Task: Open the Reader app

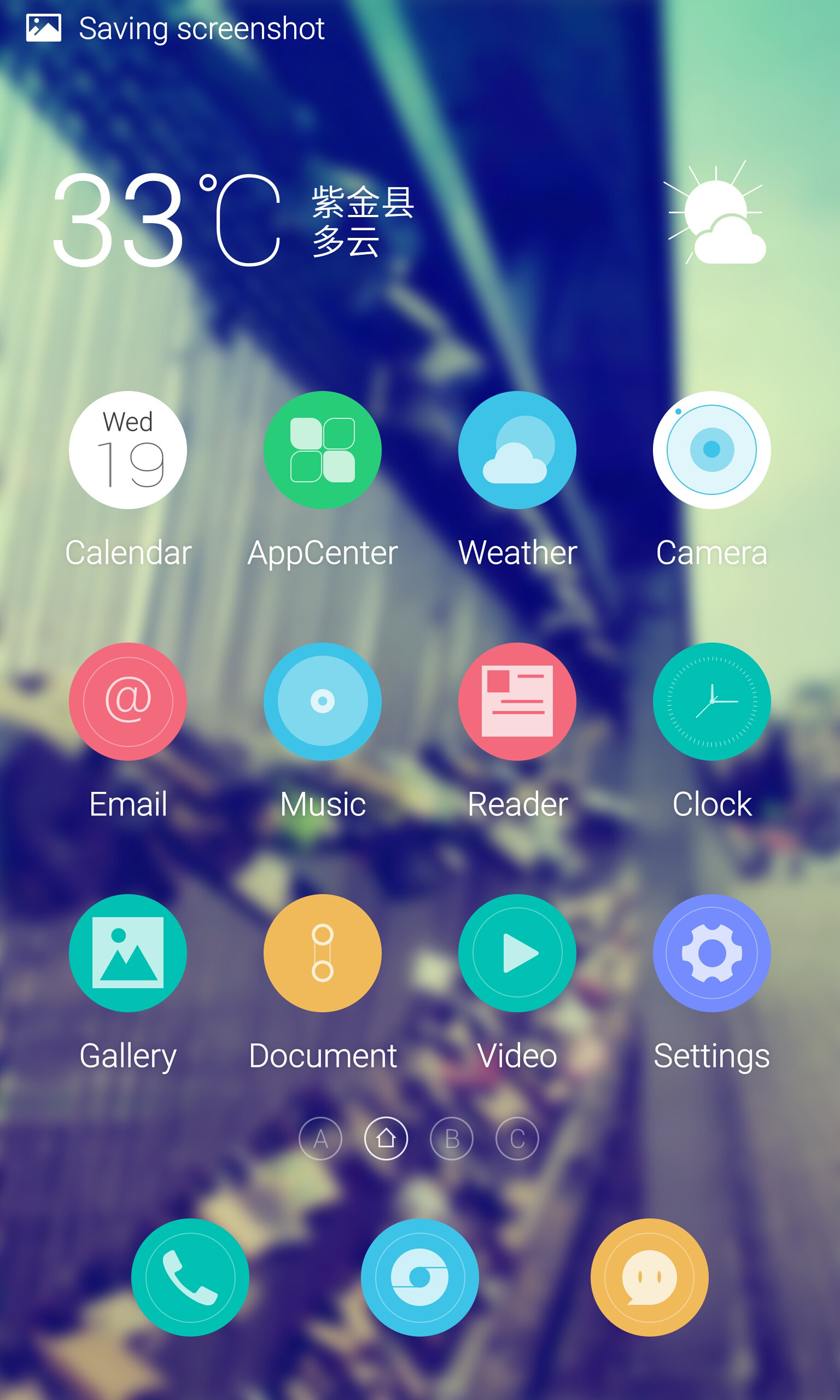Action: click(517, 701)
